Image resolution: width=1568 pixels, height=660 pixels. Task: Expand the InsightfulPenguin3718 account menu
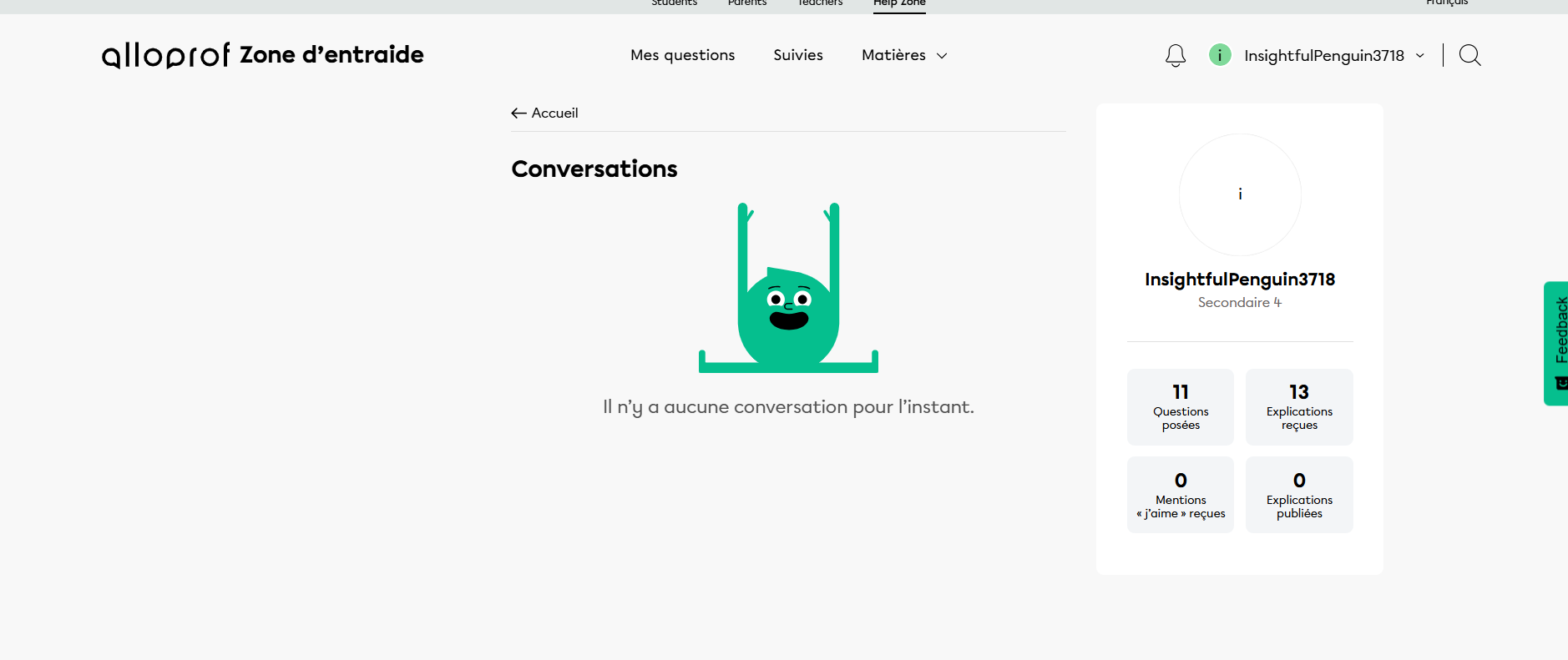click(x=1333, y=56)
